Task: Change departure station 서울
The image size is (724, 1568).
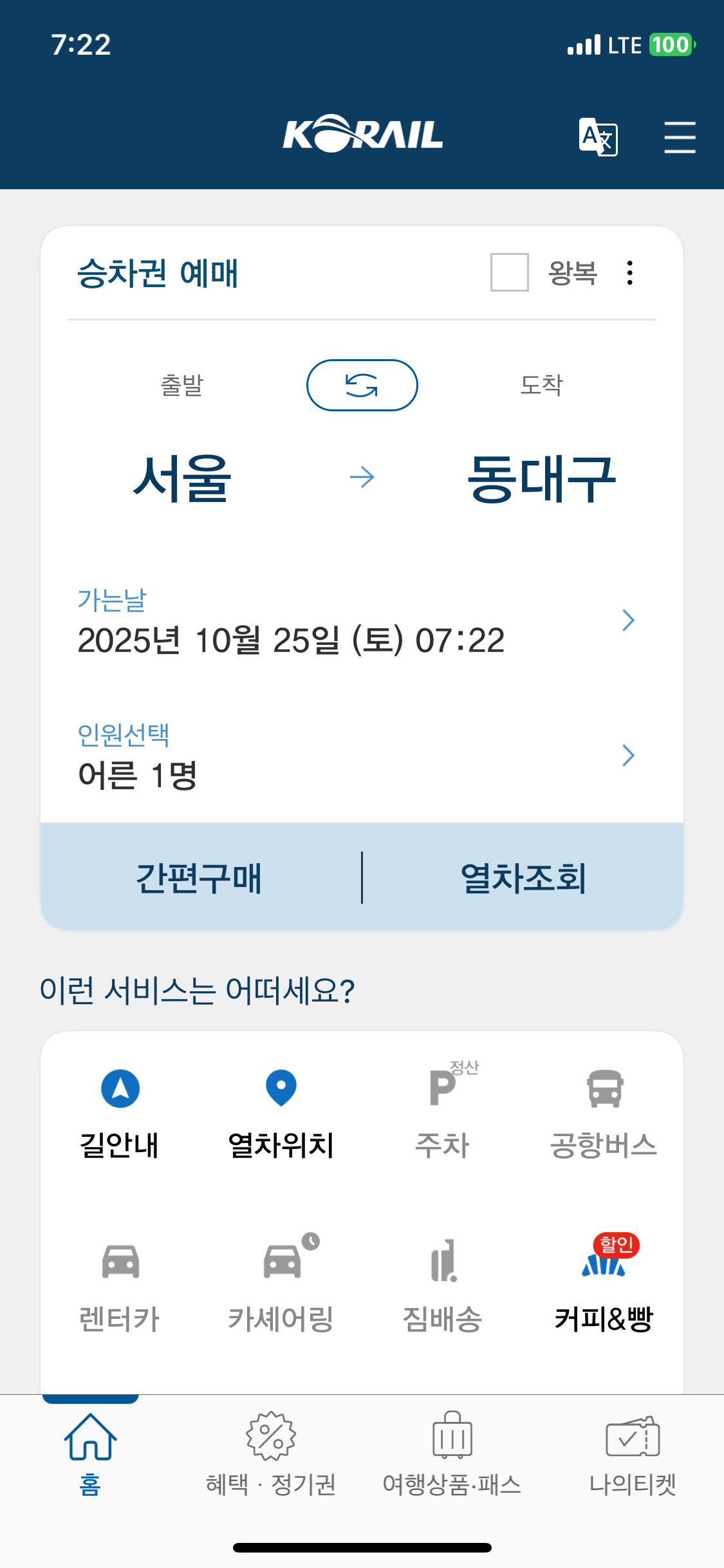Action: point(182,478)
